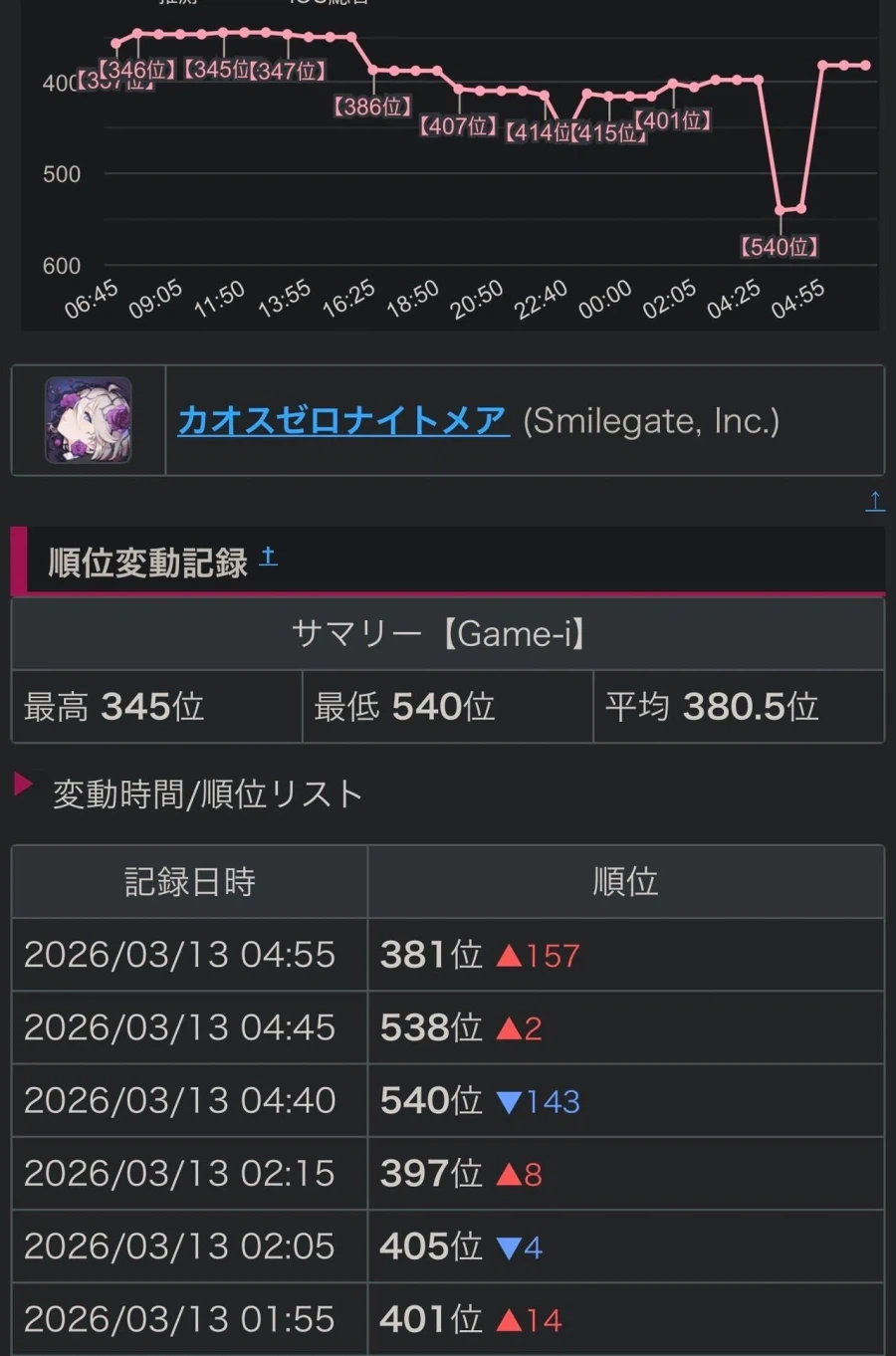Open the カオスゼロナイトメア game page link

[x=343, y=420]
